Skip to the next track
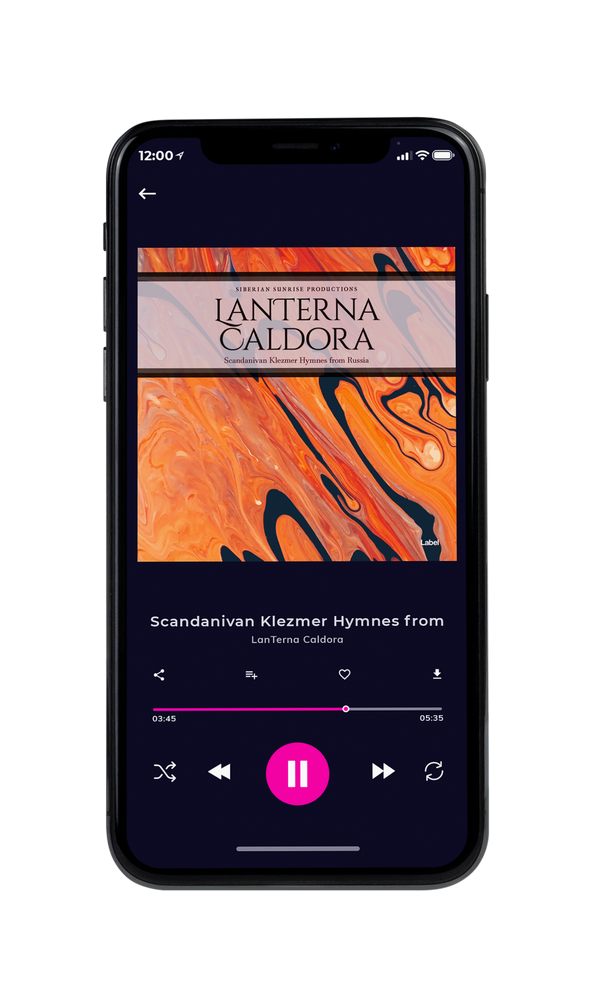The width and height of the screenshot is (600, 1000). tap(383, 771)
